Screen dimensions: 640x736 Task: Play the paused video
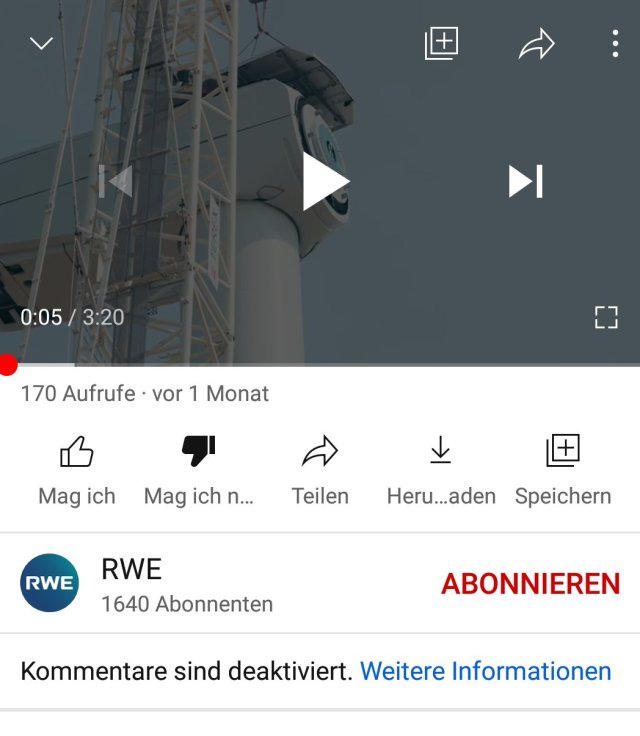coord(325,181)
